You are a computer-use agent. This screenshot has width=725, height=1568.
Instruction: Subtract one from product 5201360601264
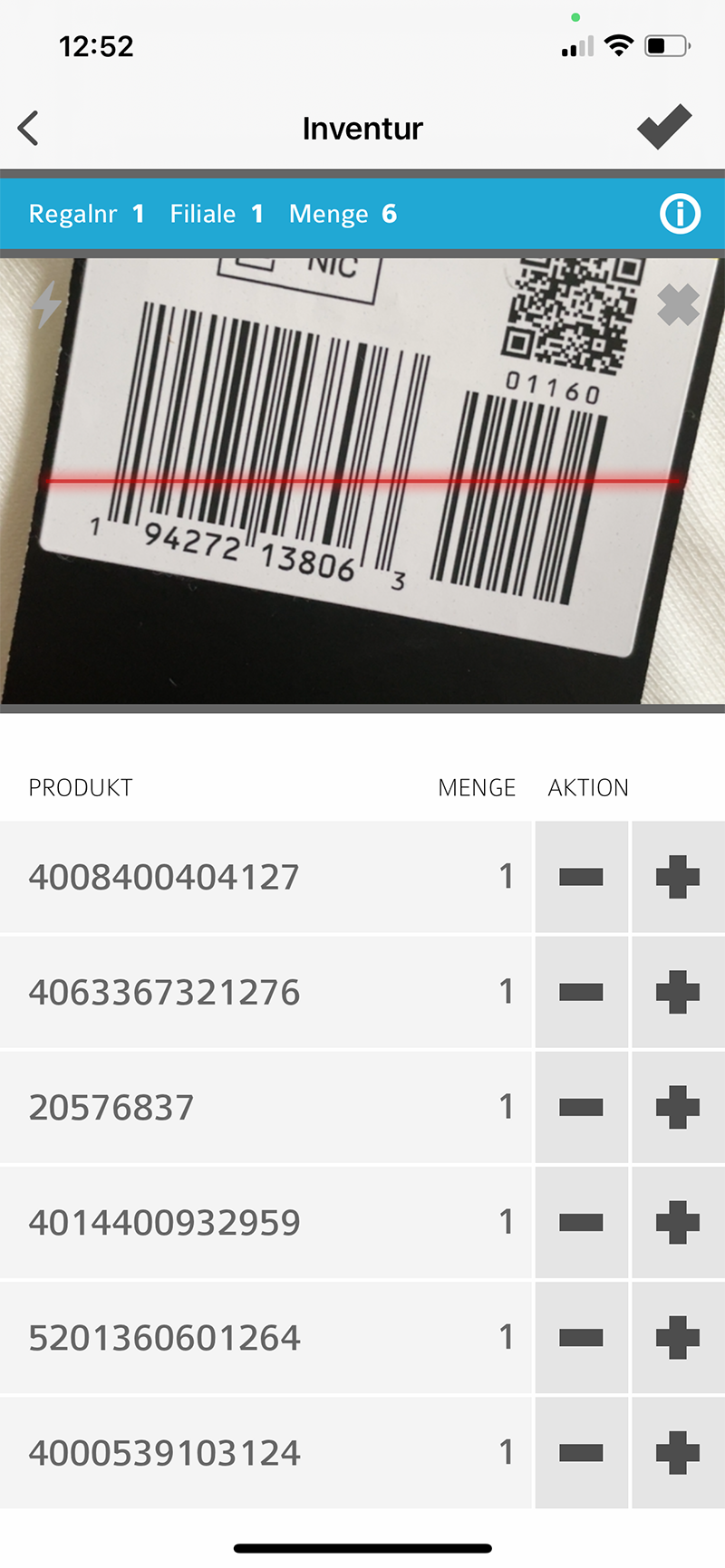(x=582, y=1337)
